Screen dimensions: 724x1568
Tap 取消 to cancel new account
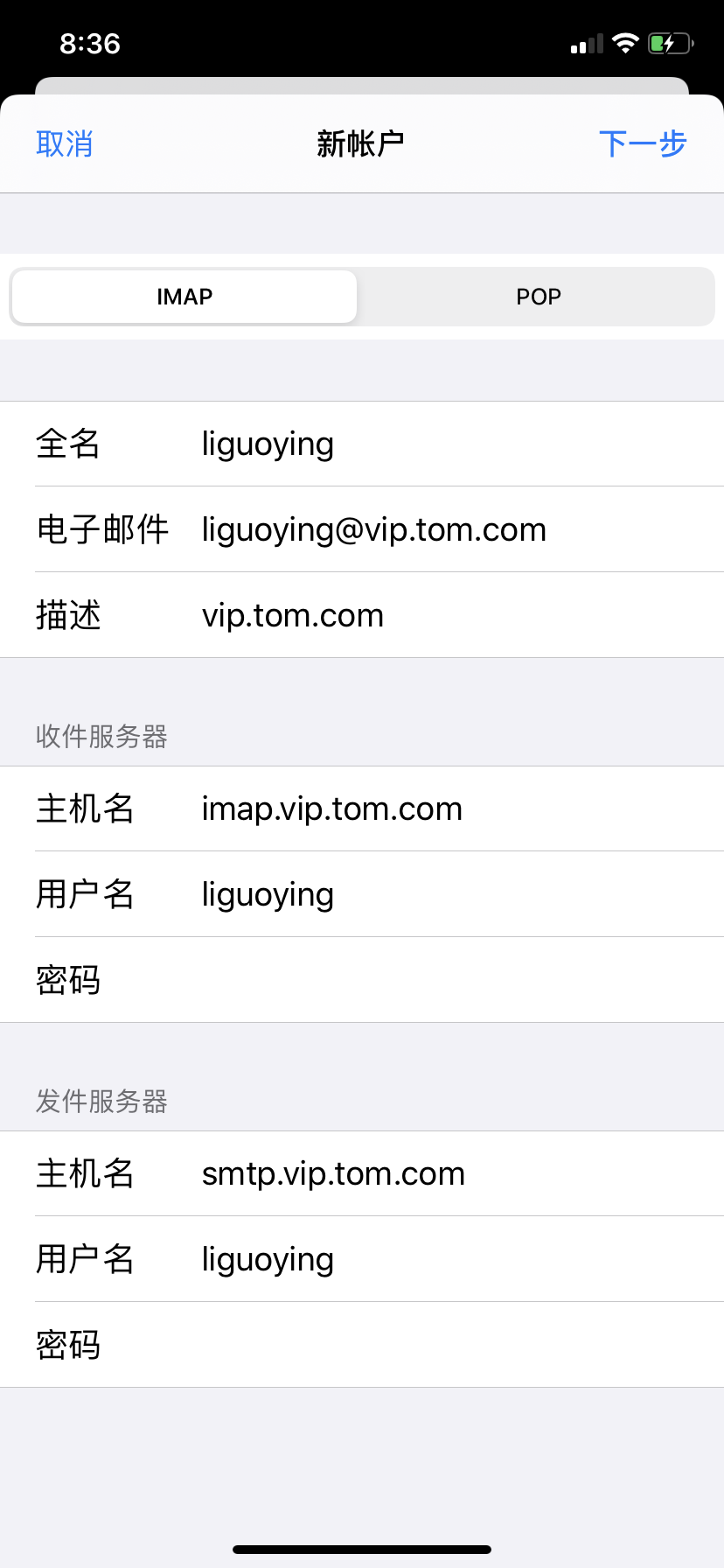(65, 143)
